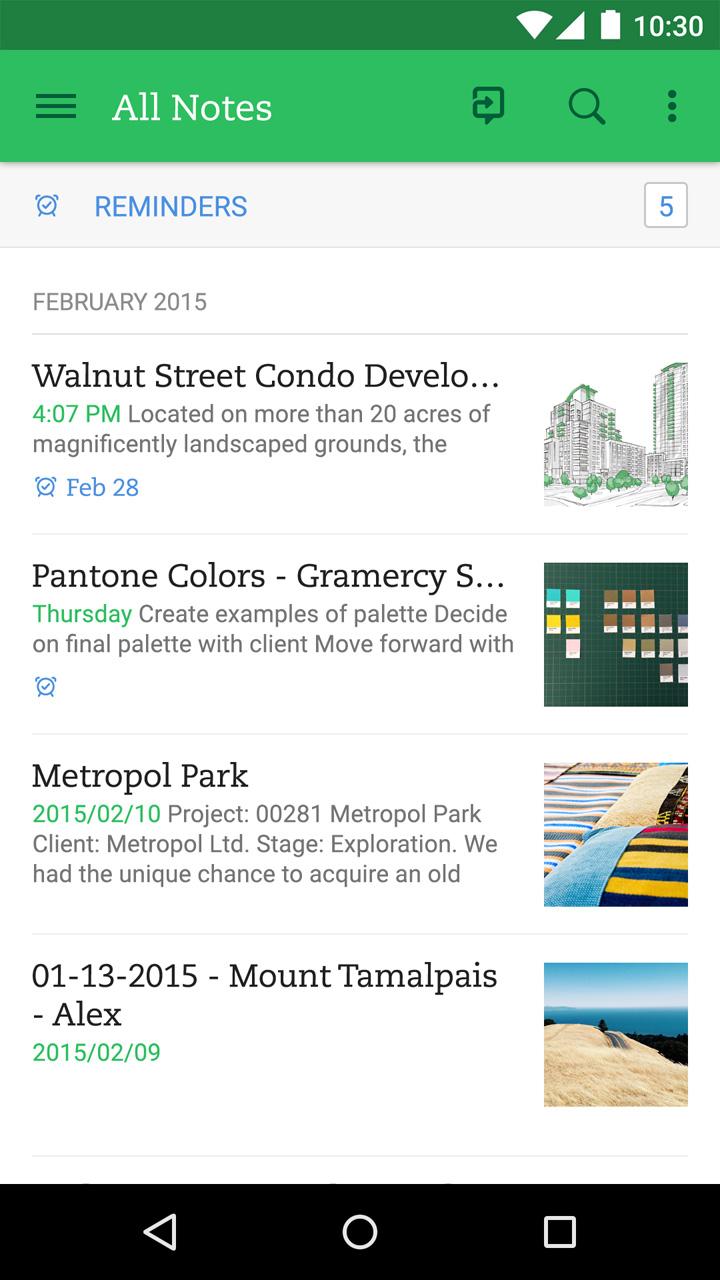Open the overflow menu
The image size is (720, 1280).
coord(672,106)
